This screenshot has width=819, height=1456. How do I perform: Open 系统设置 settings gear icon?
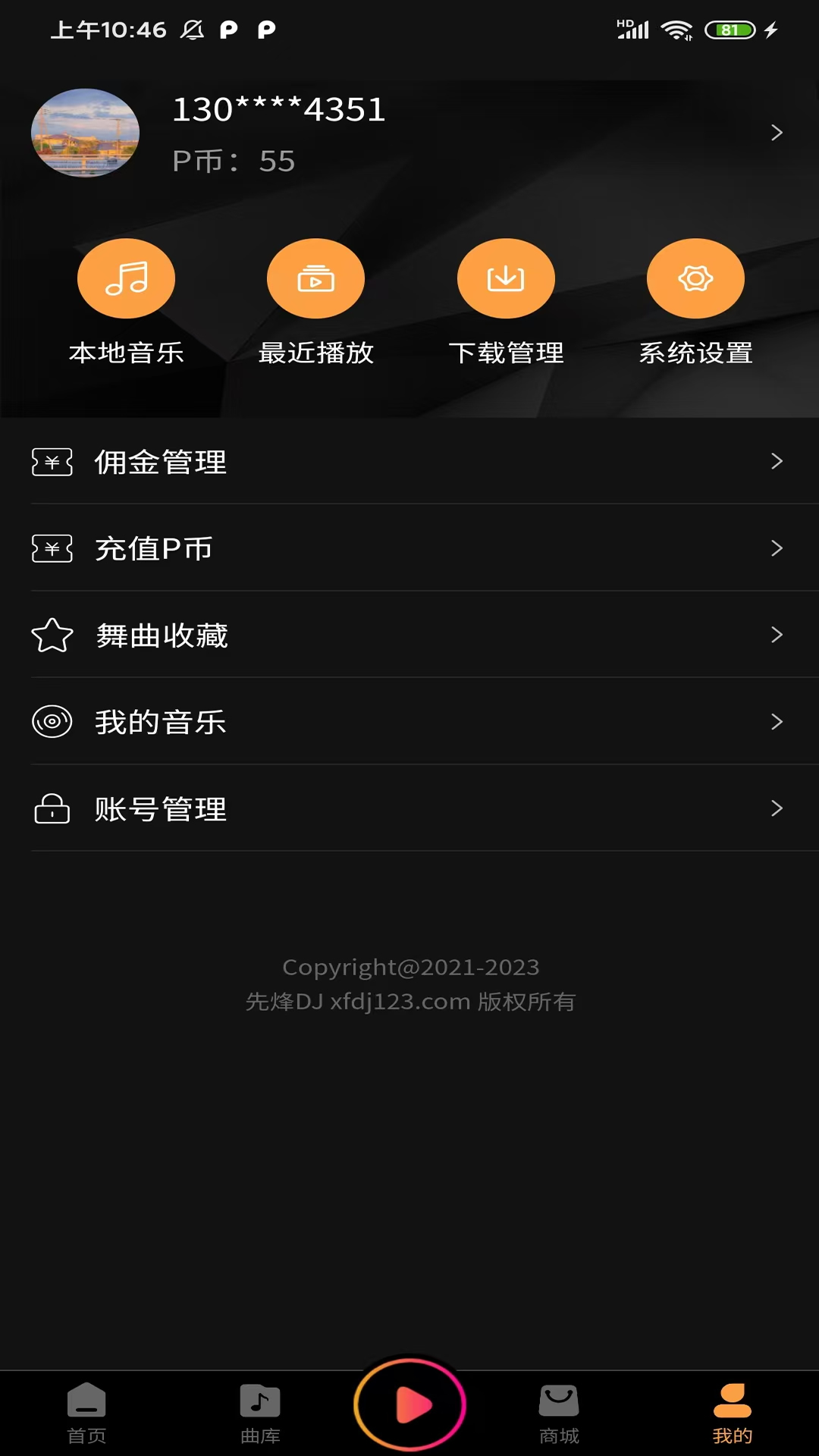tap(695, 278)
